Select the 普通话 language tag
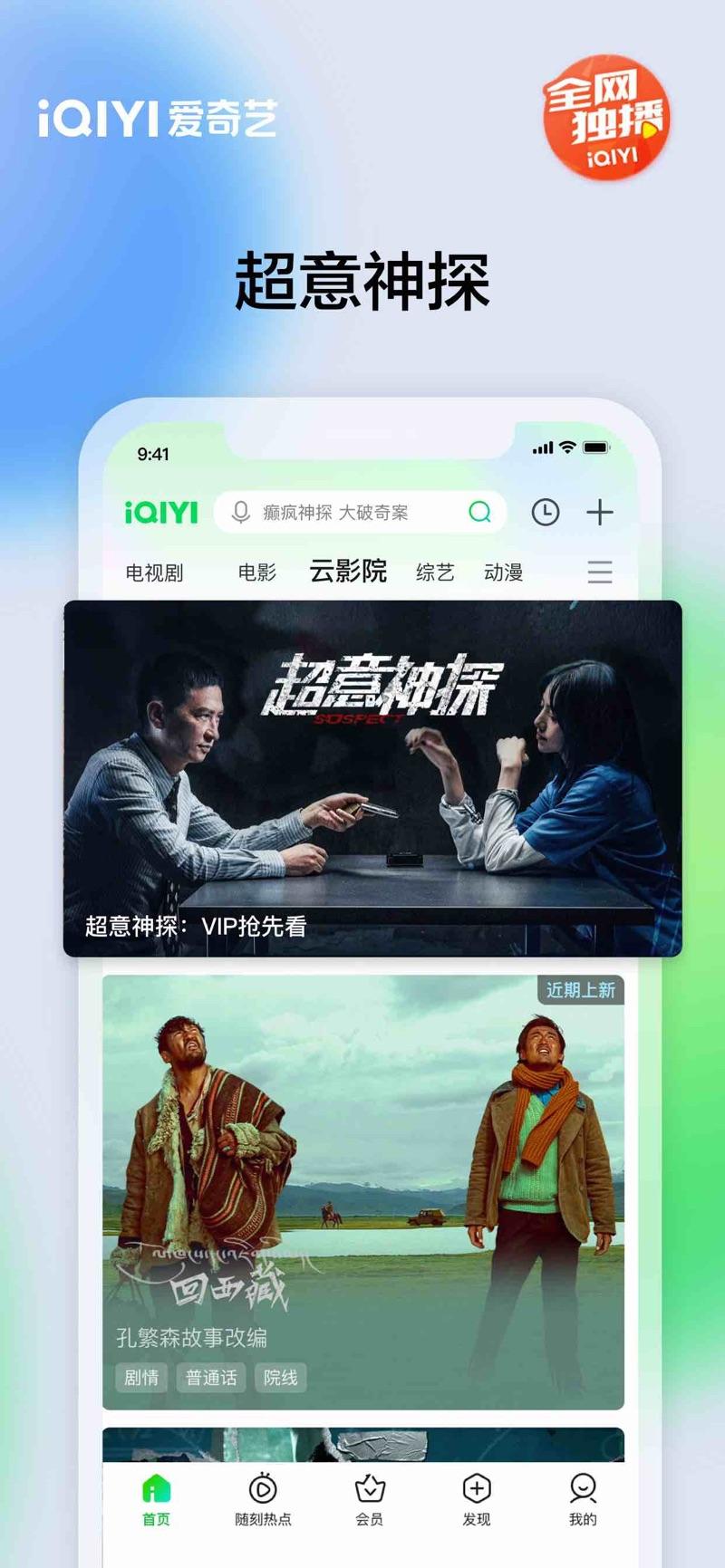This screenshot has width=725, height=1568. pos(210,1378)
